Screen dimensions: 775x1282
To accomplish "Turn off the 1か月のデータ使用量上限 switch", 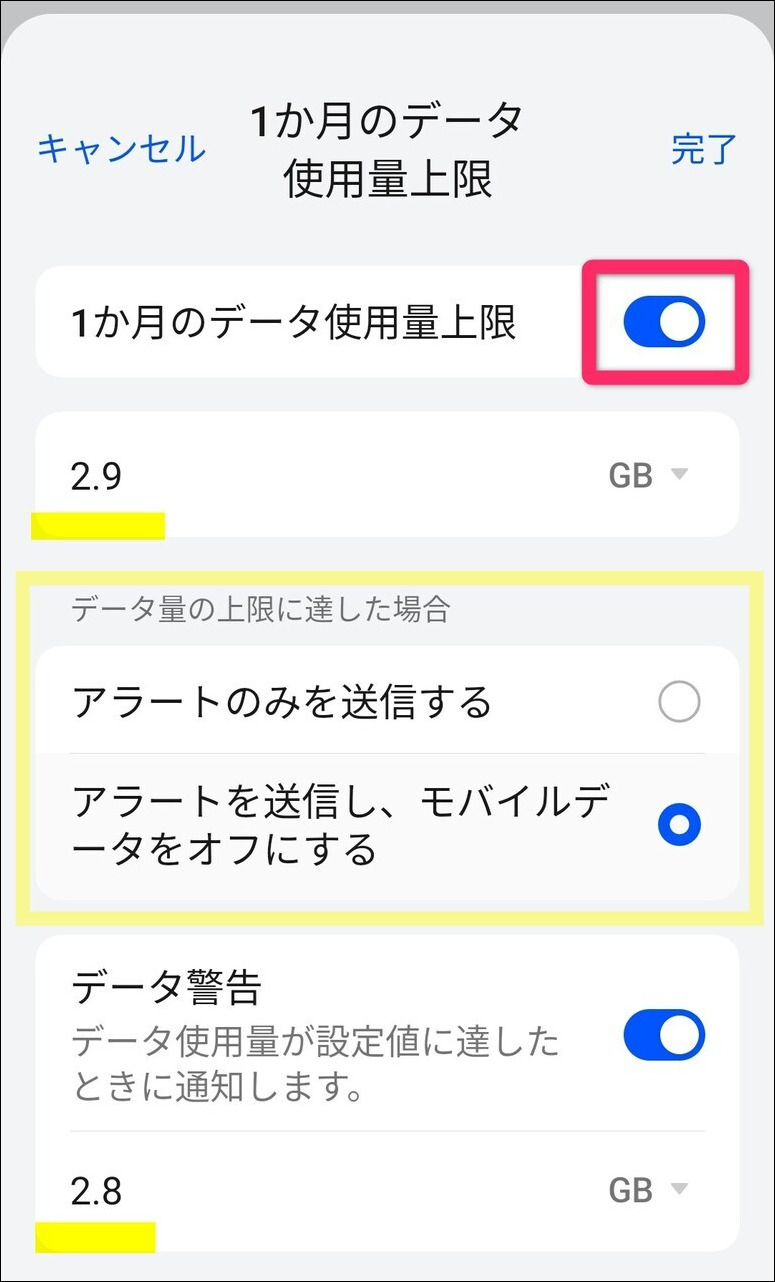I will pos(664,323).
